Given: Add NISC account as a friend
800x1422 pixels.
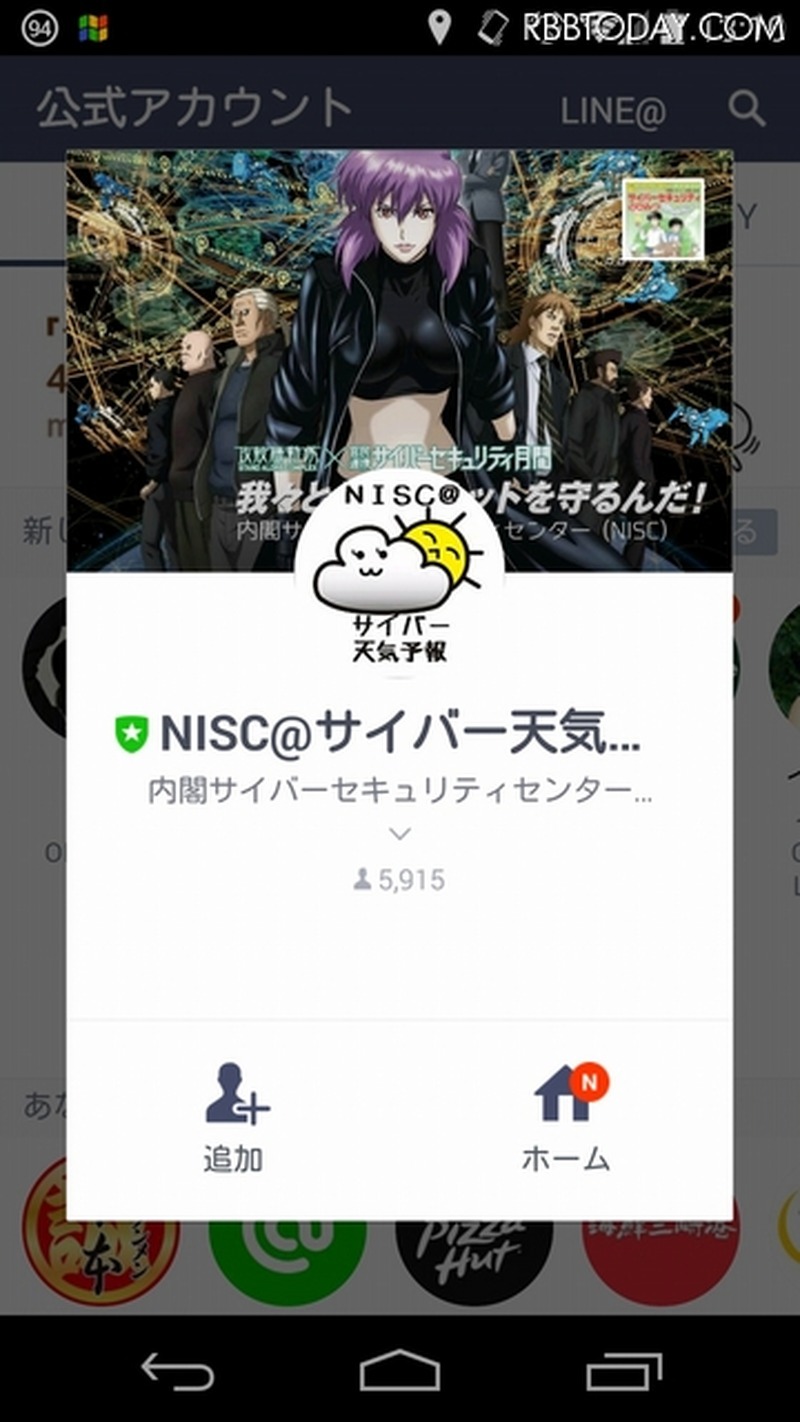Looking at the screenshot, I should click(x=234, y=1118).
